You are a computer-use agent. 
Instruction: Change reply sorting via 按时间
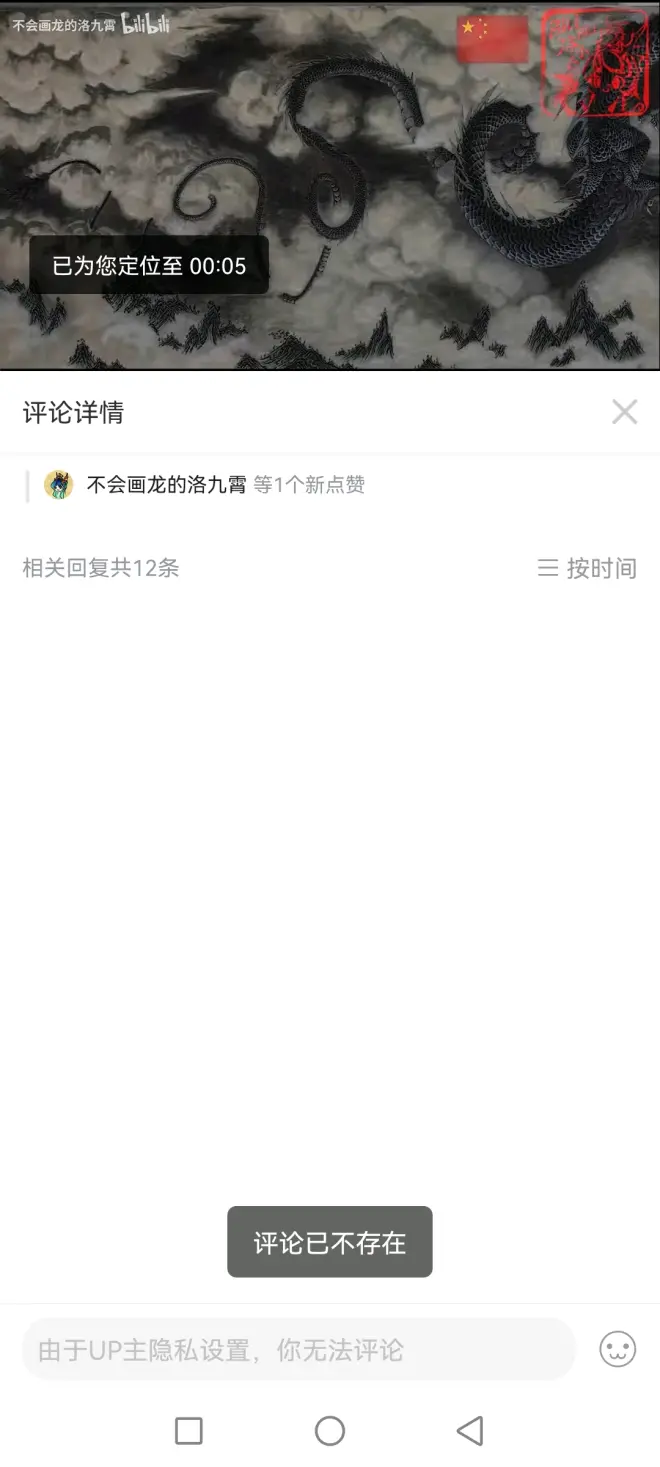pyautogui.click(x=587, y=568)
